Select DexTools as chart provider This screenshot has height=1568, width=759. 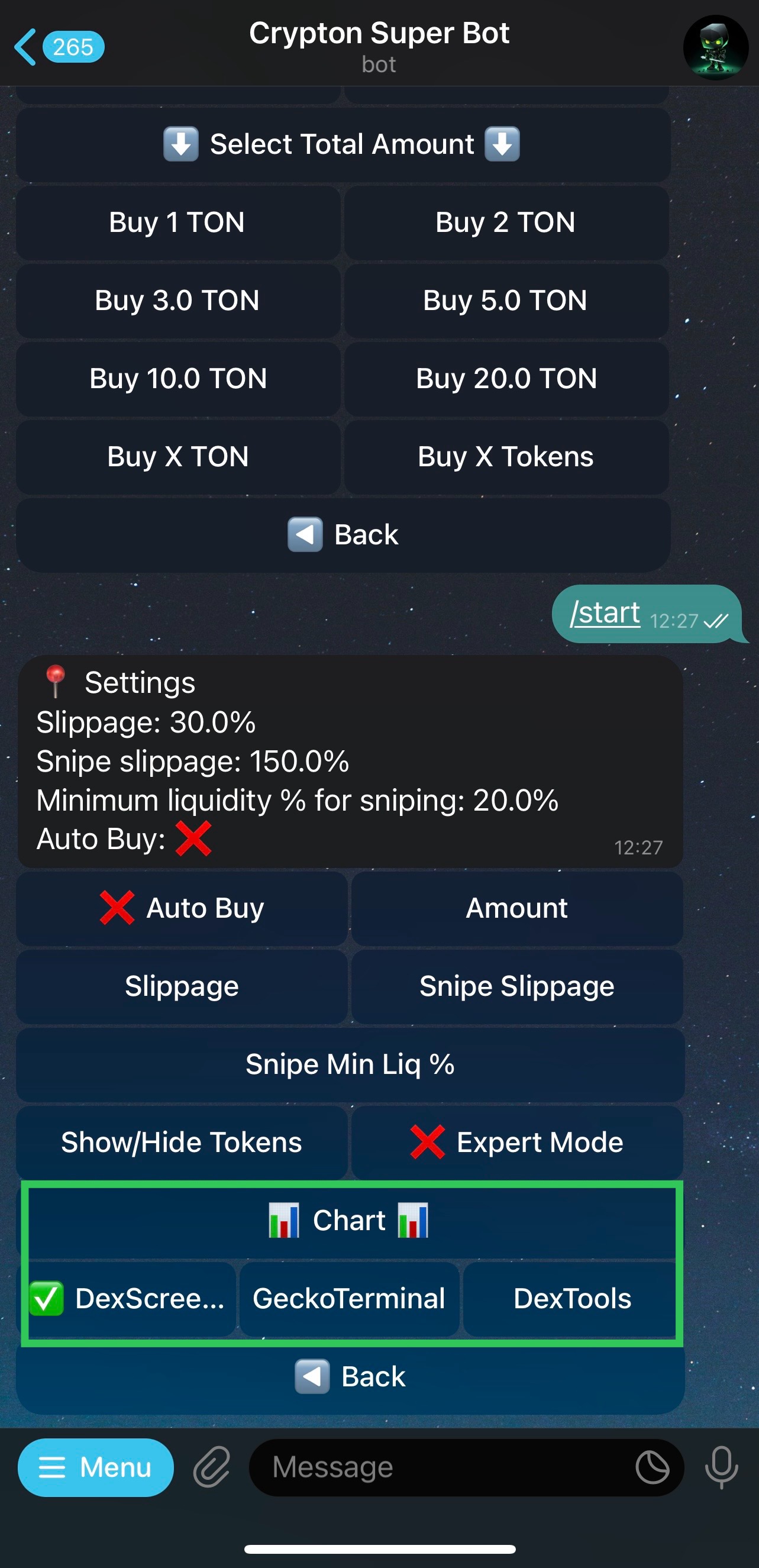571,1298
